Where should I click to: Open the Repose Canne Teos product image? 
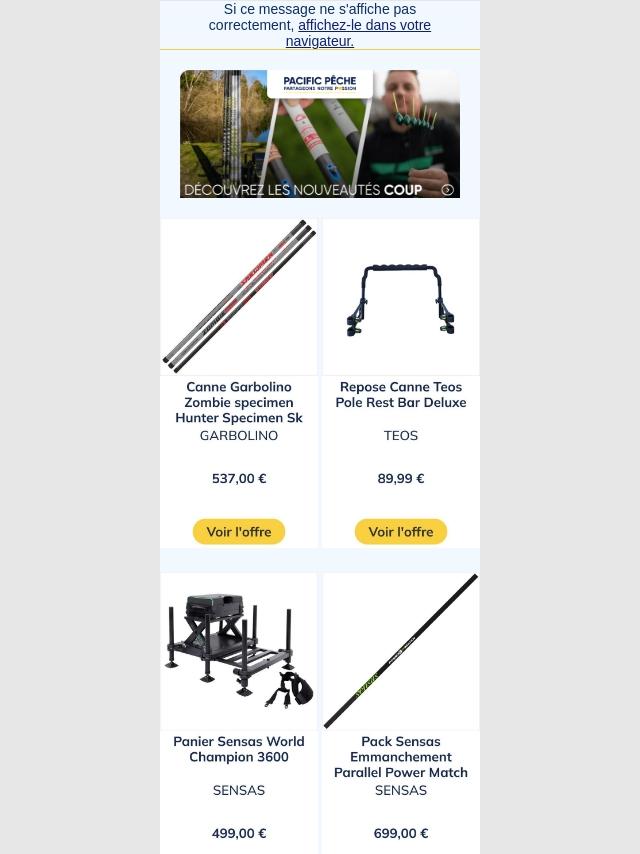click(x=401, y=297)
